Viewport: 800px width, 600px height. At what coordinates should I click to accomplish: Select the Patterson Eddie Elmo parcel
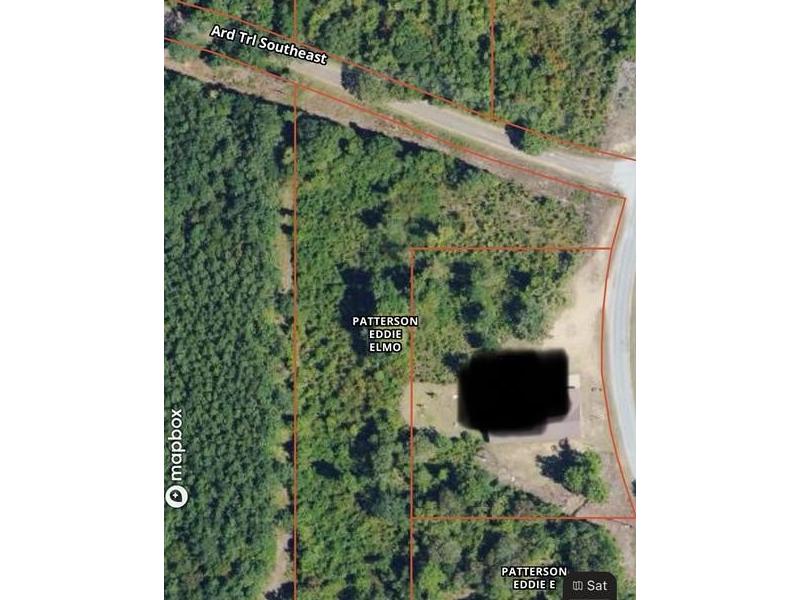click(x=385, y=334)
